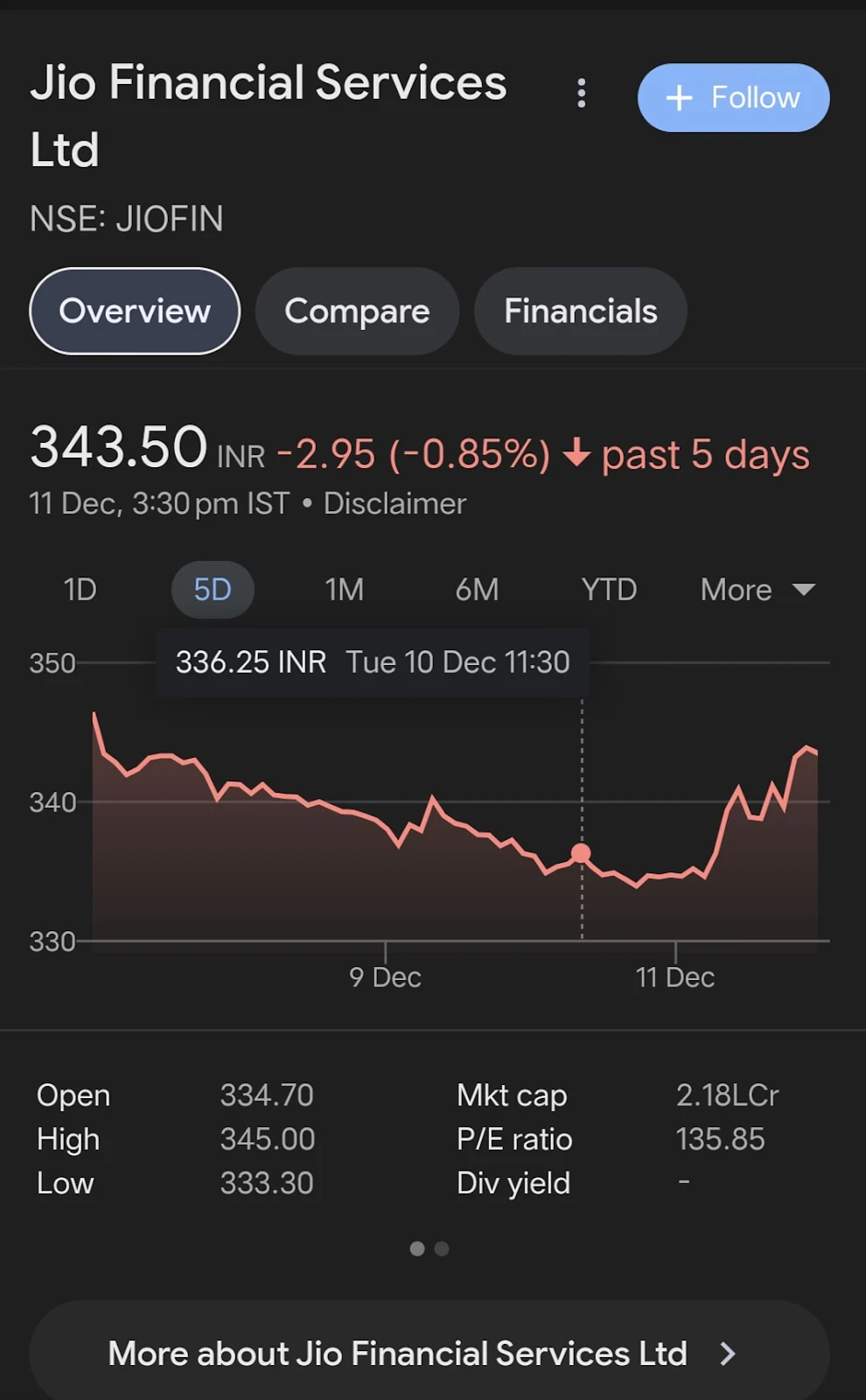Select the Overview chip
This screenshot has width=866, height=1400.
click(135, 311)
